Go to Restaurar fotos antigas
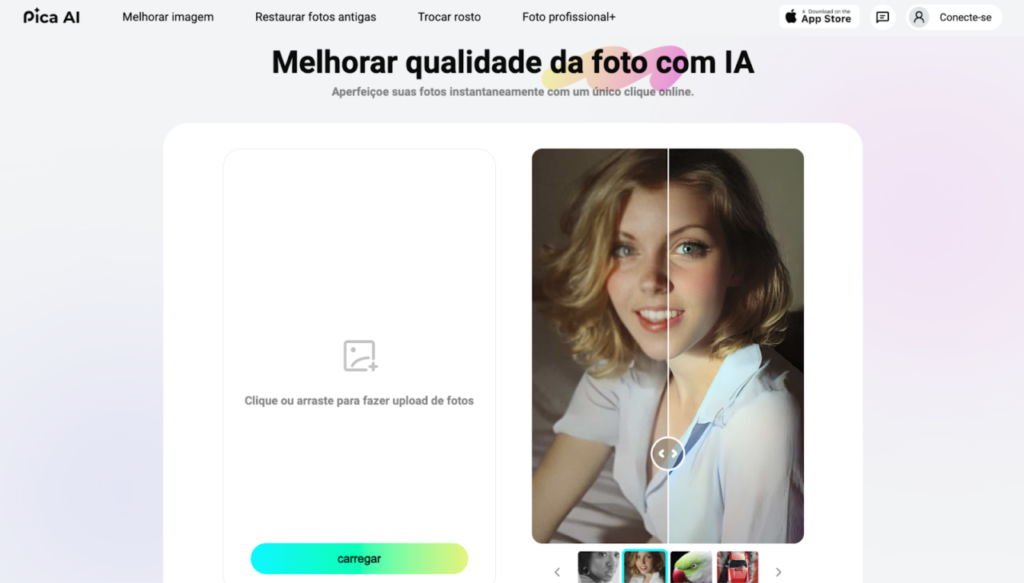 pos(315,17)
